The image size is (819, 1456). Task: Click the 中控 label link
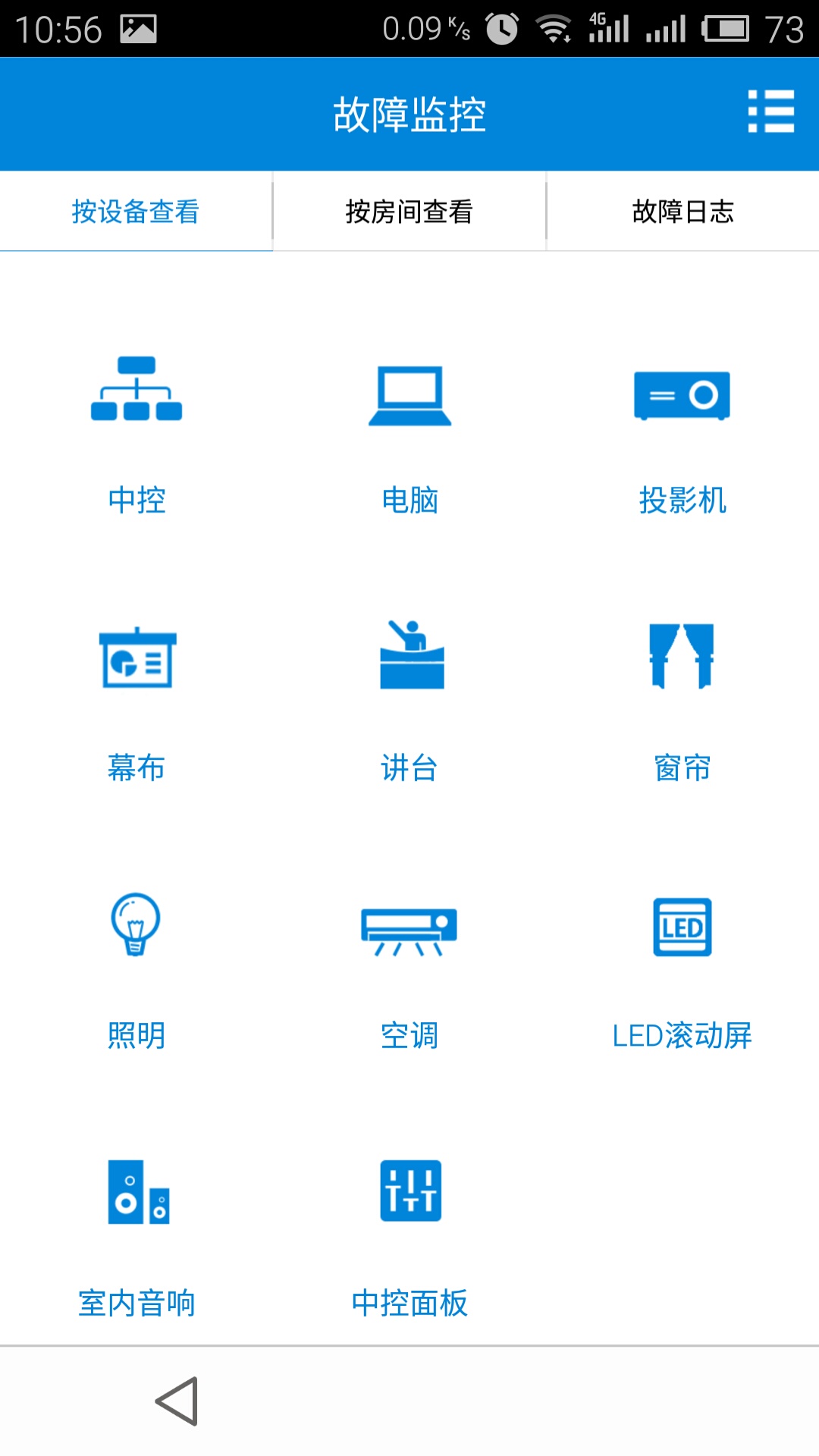point(136,499)
